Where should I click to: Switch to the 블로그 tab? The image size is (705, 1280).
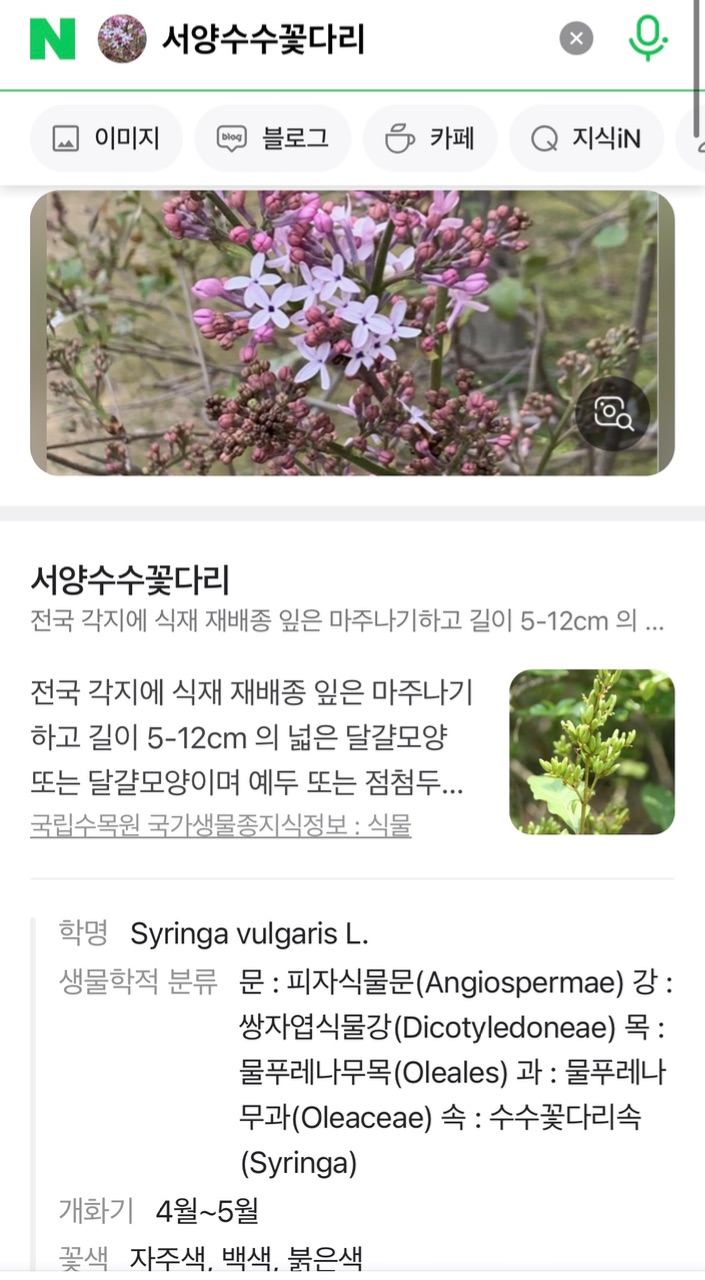tap(273, 138)
